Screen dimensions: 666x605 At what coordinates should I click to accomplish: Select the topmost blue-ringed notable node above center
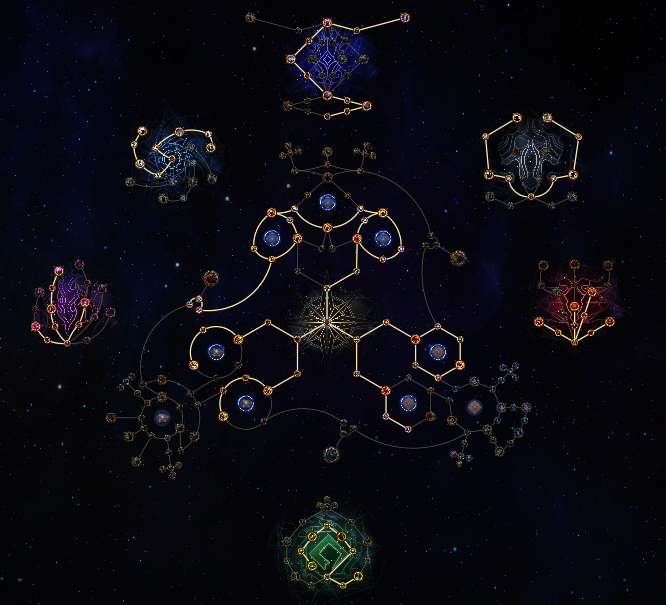[327, 203]
